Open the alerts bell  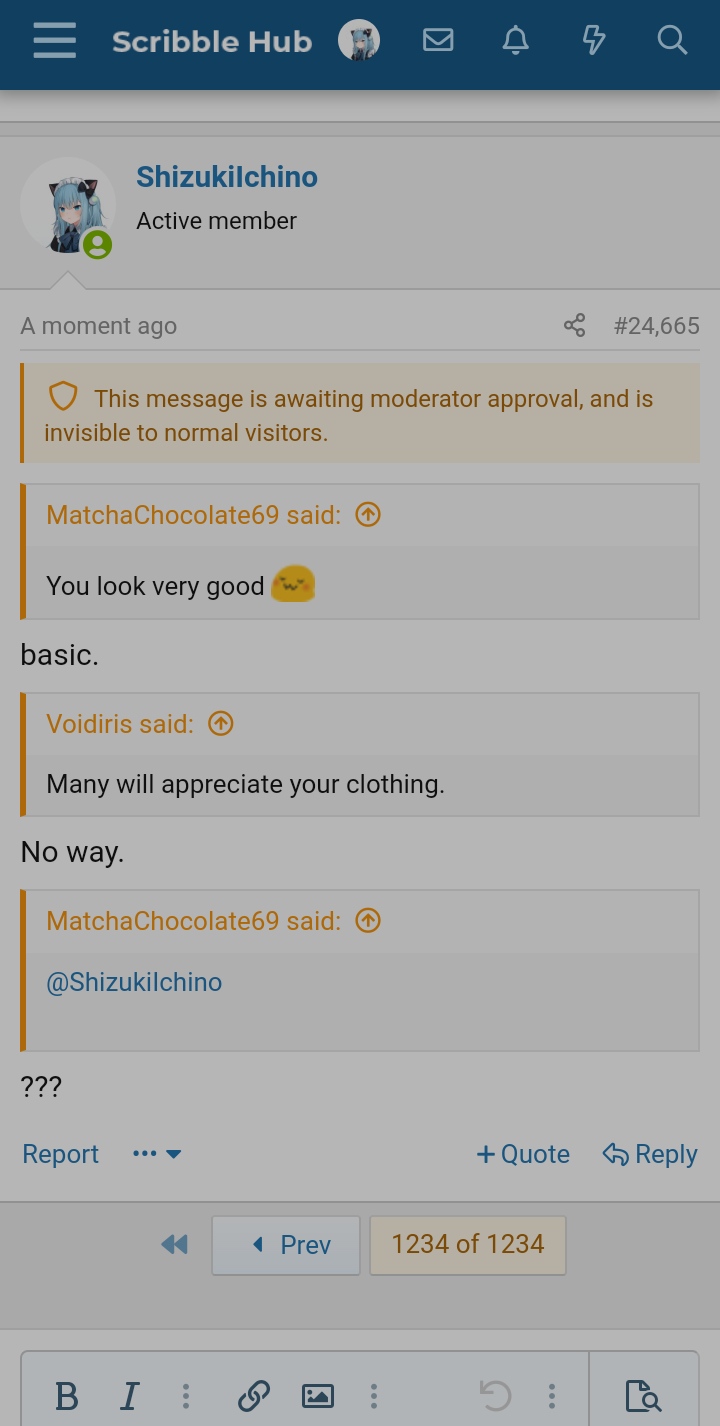click(516, 41)
